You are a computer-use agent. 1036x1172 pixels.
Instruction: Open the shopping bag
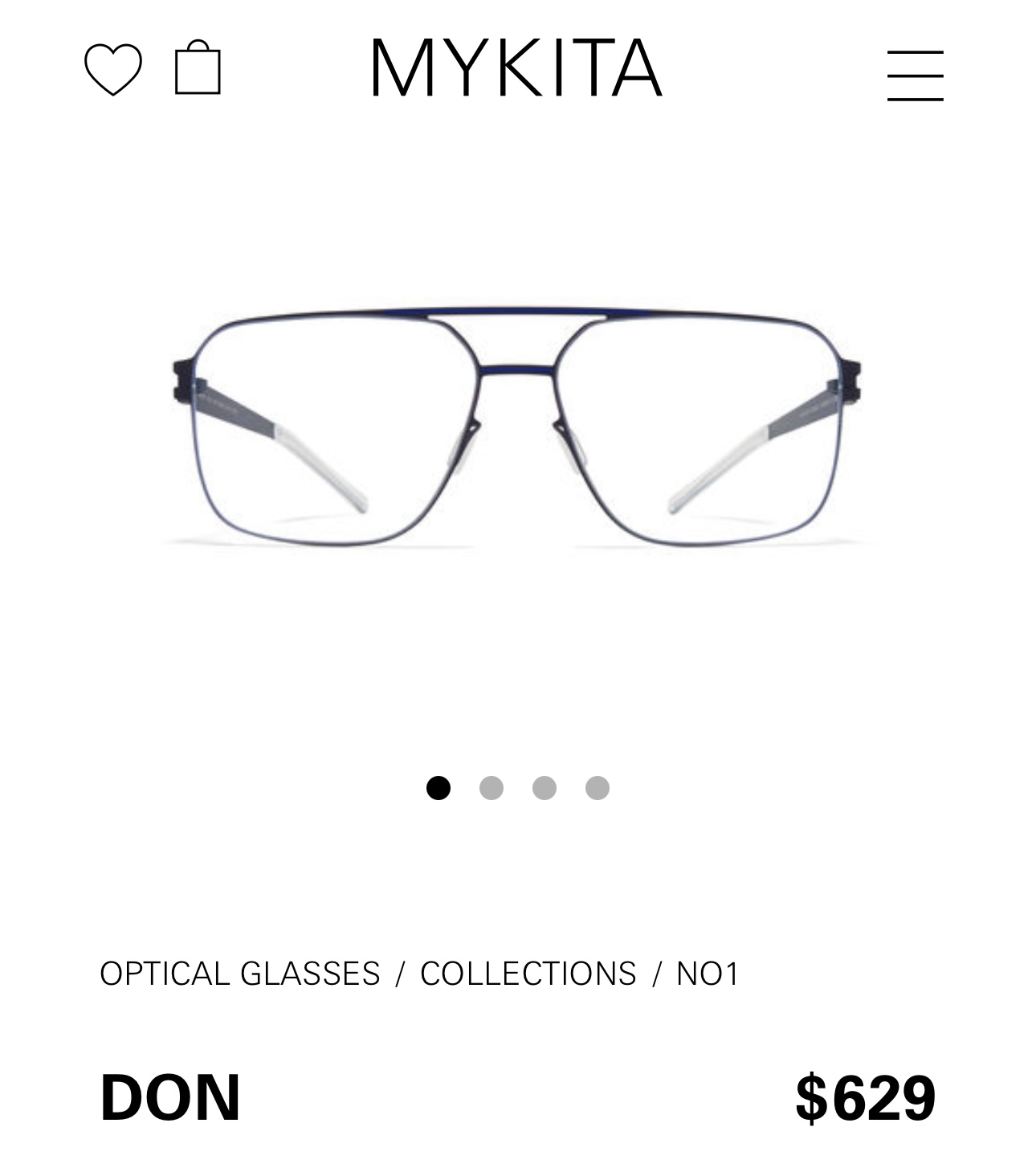tap(198, 69)
